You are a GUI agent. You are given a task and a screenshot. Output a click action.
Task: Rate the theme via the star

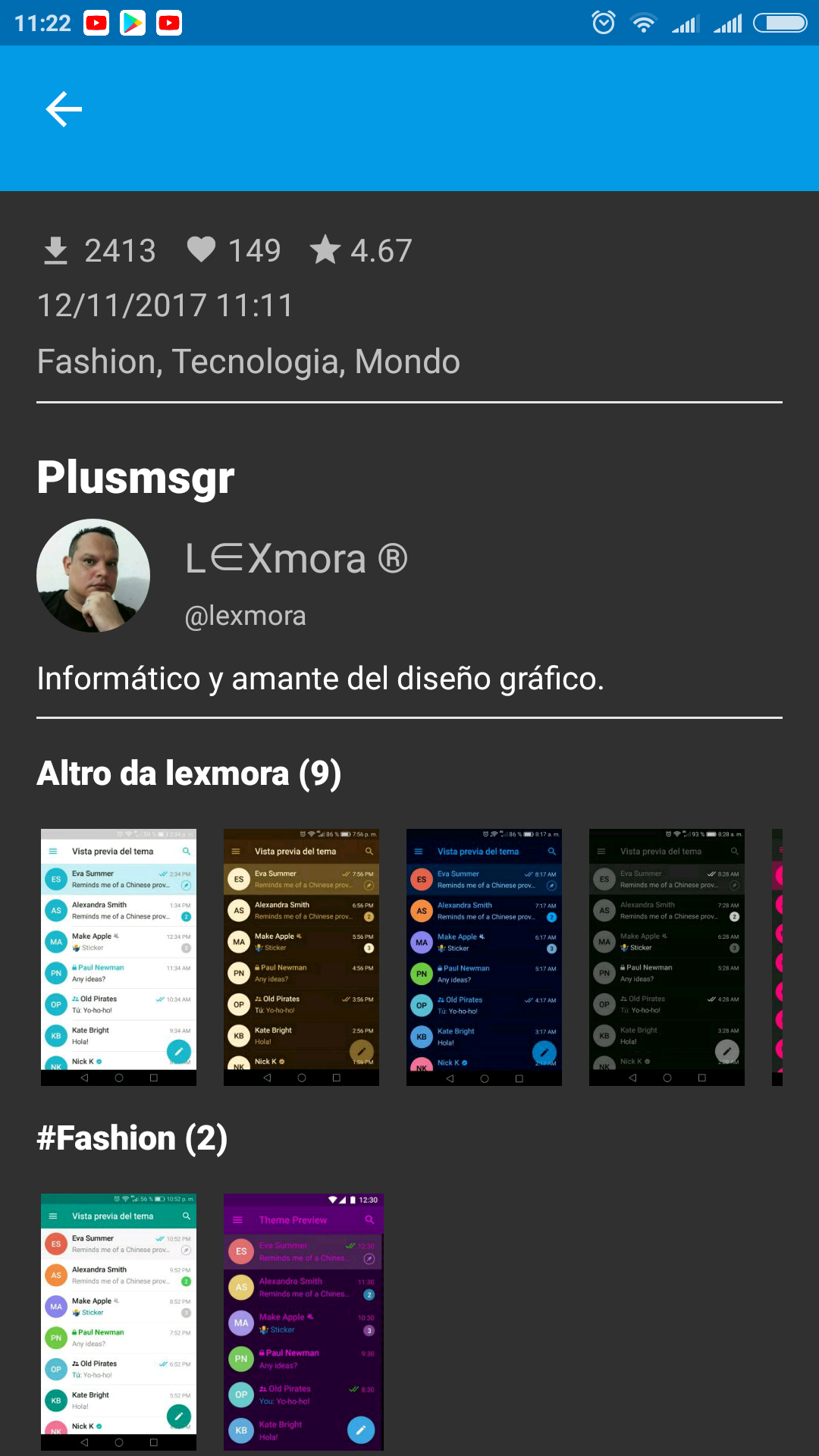[325, 249]
